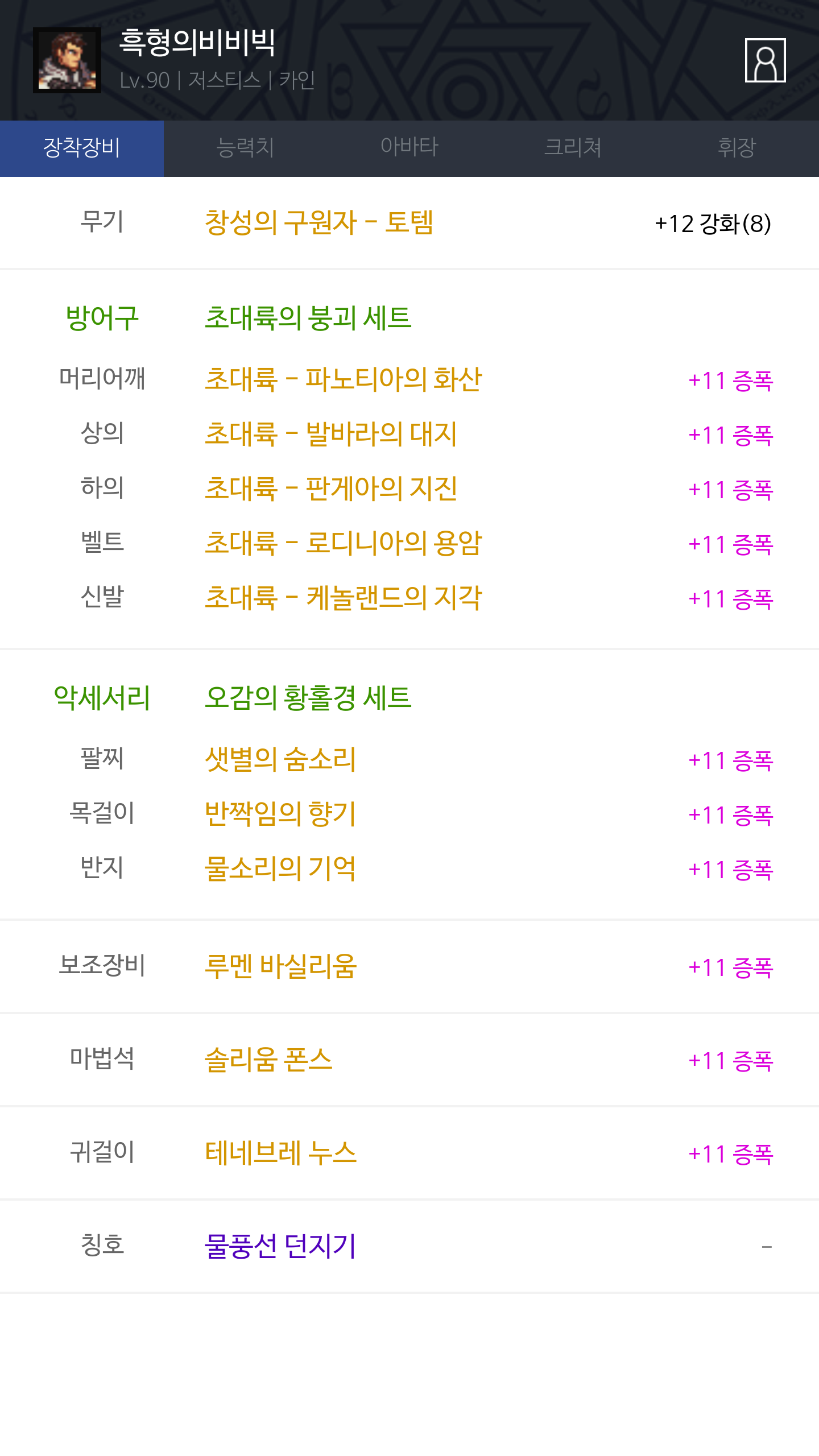The image size is (819, 1456).
Task: Switch to the 휘장 tab
Action: click(737, 148)
